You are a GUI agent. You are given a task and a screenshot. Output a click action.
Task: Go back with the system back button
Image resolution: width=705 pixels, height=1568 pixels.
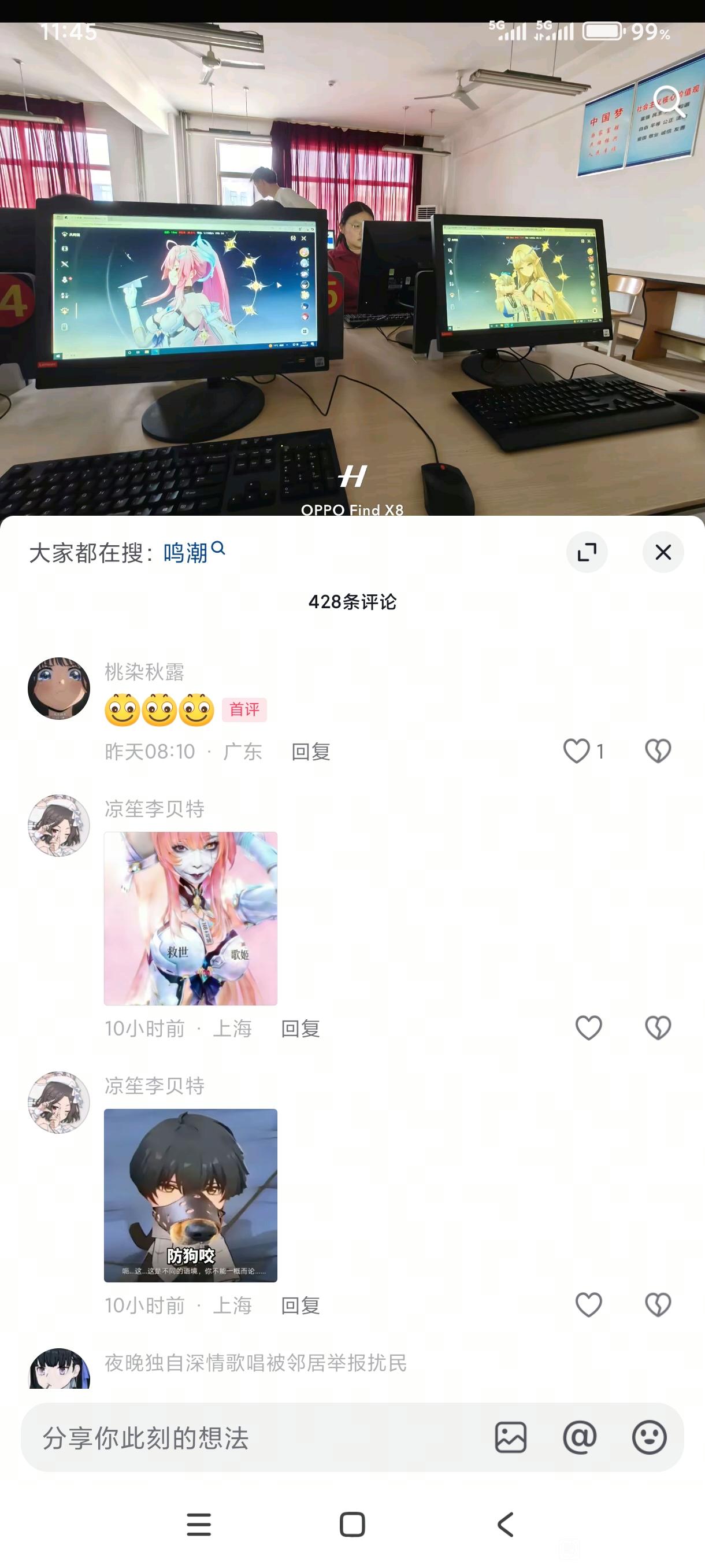coord(506,1525)
